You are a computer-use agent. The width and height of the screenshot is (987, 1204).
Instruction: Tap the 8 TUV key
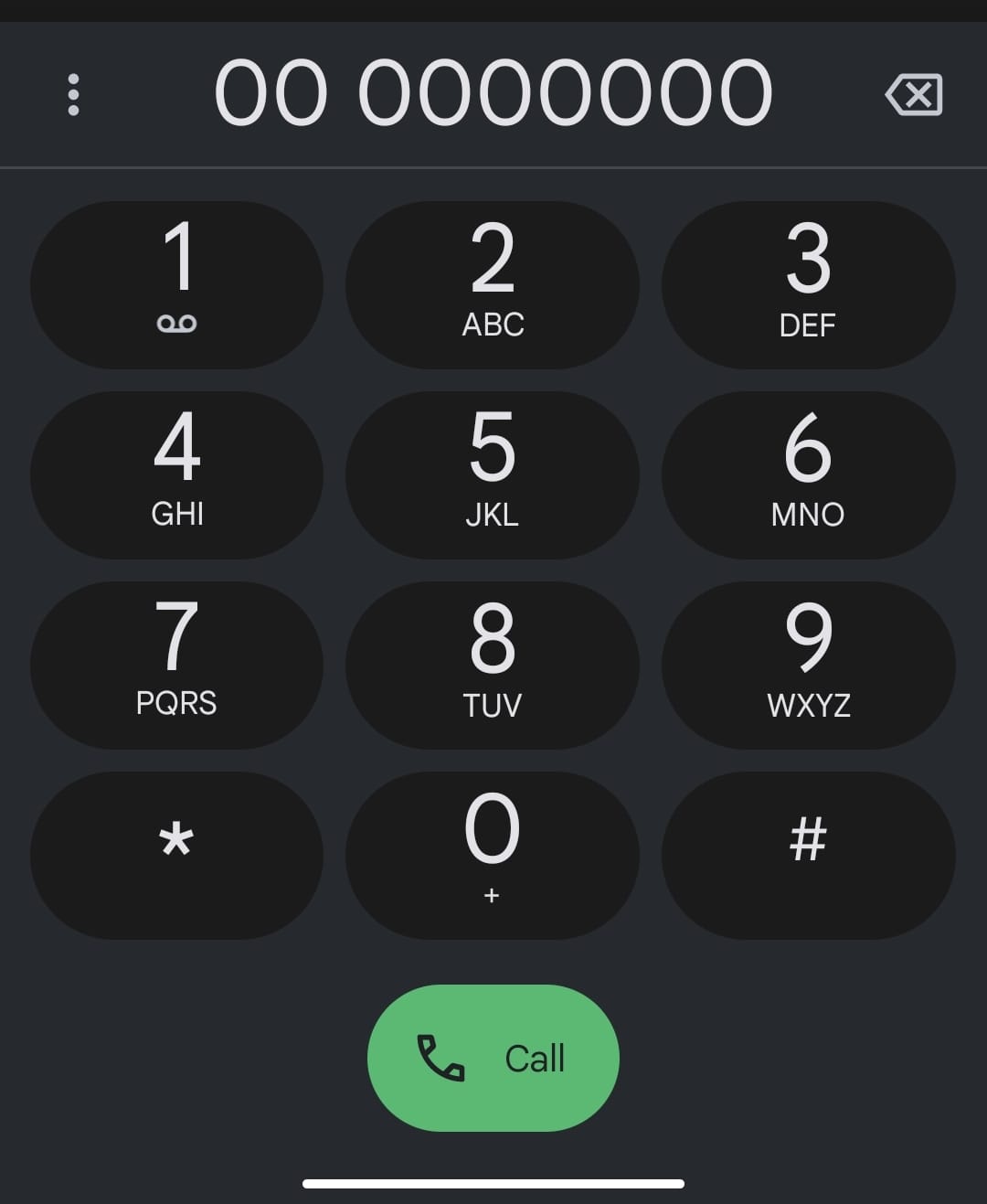click(x=493, y=666)
